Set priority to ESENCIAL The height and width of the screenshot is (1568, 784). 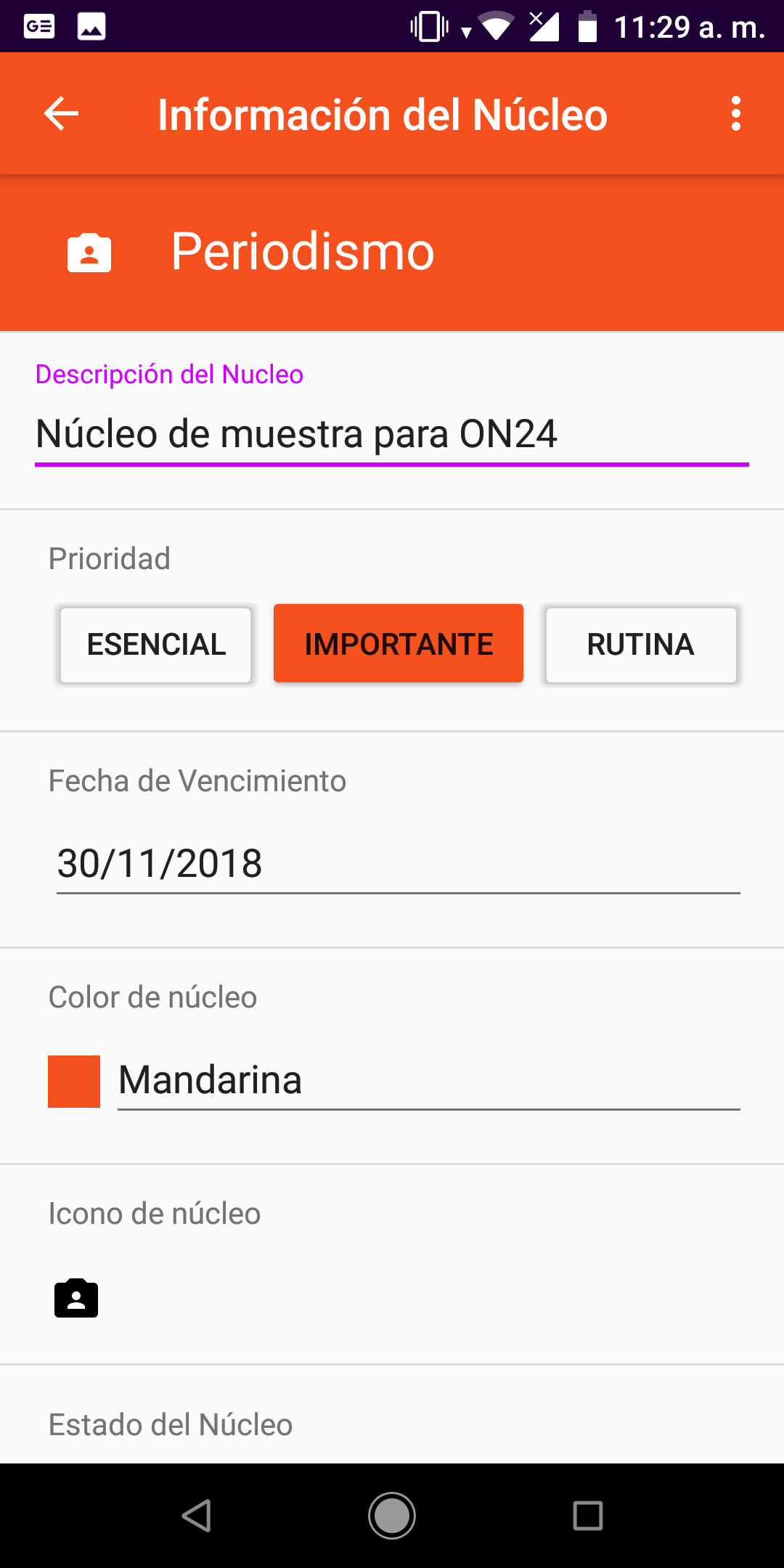pos(156,645)
